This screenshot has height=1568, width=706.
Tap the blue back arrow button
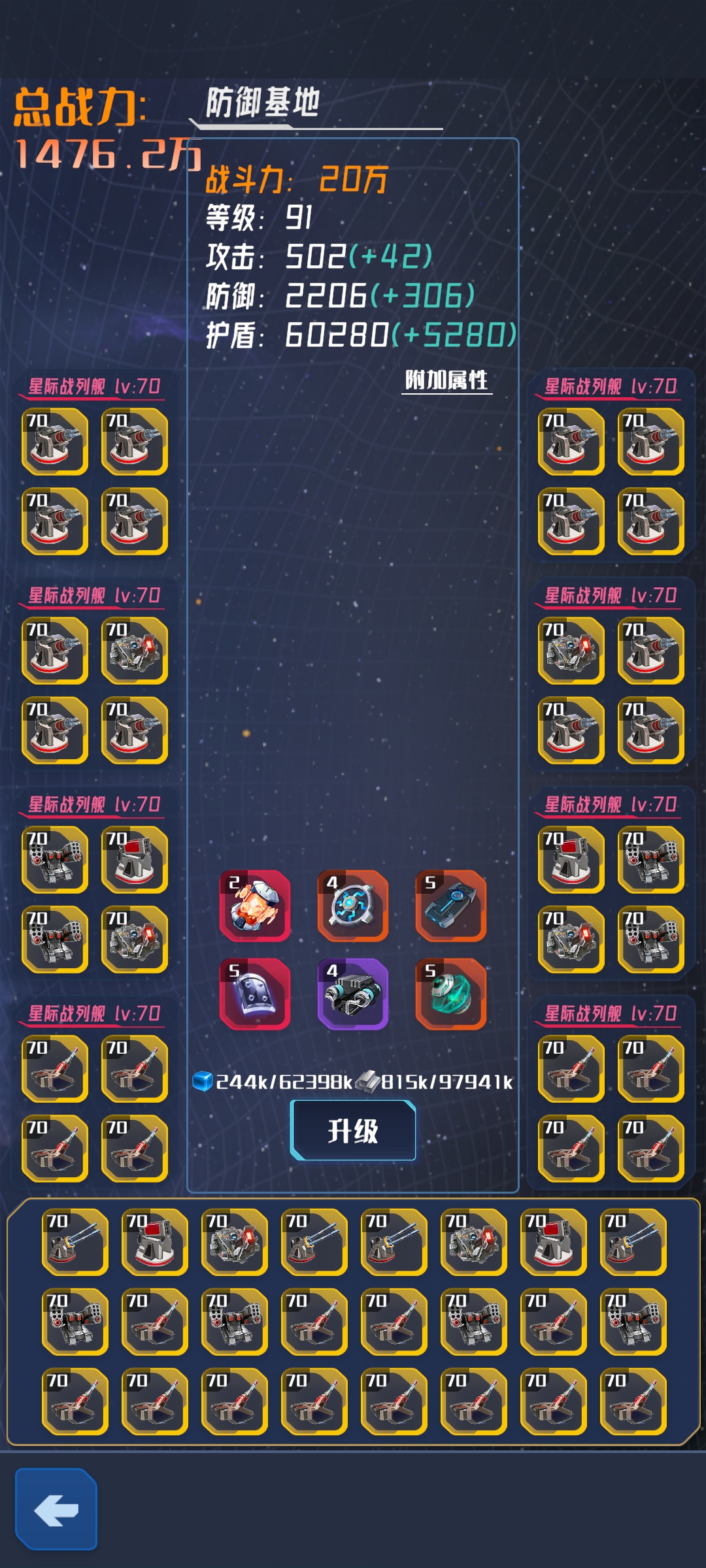pyautogui.click(x=56, y=1510)
